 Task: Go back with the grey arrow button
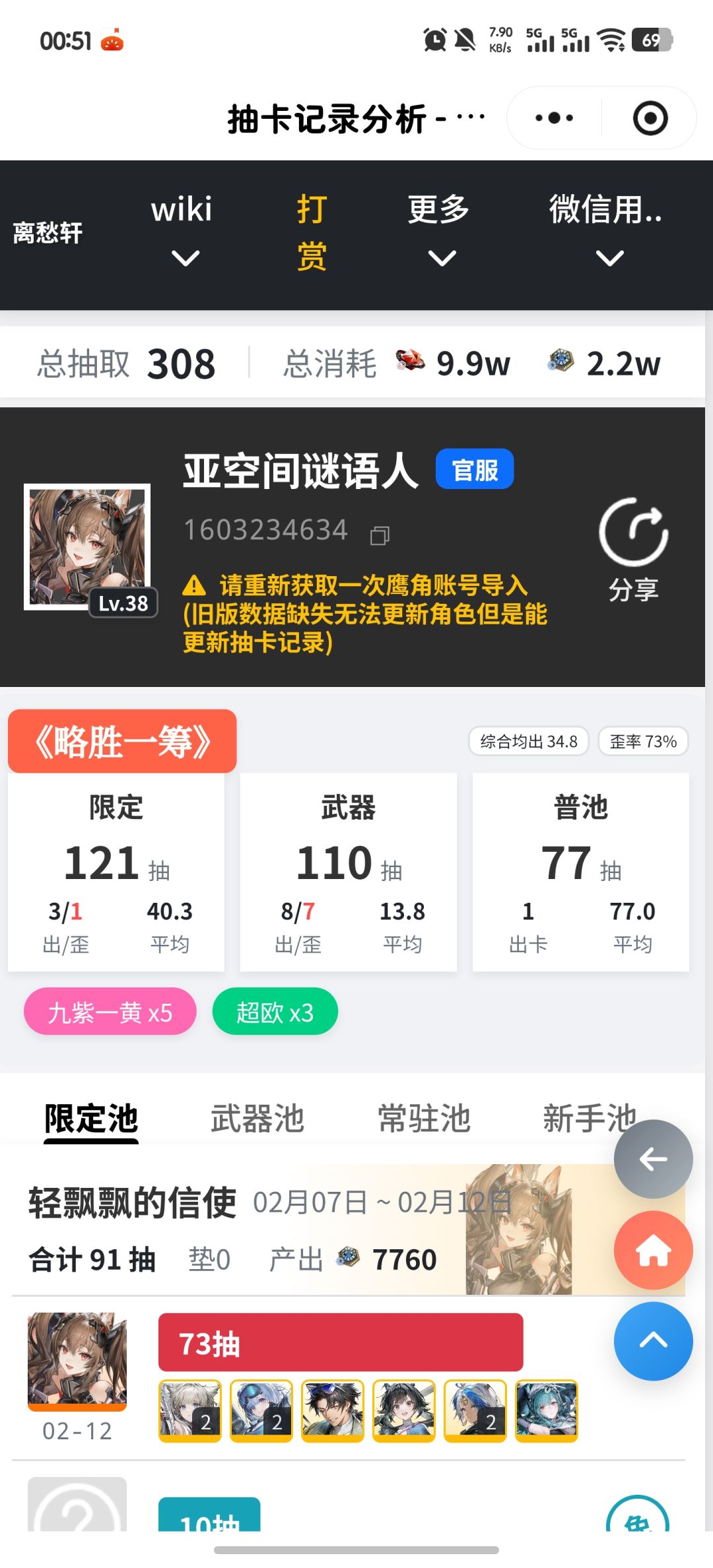pyautogui.click(x=654, y=1159)
